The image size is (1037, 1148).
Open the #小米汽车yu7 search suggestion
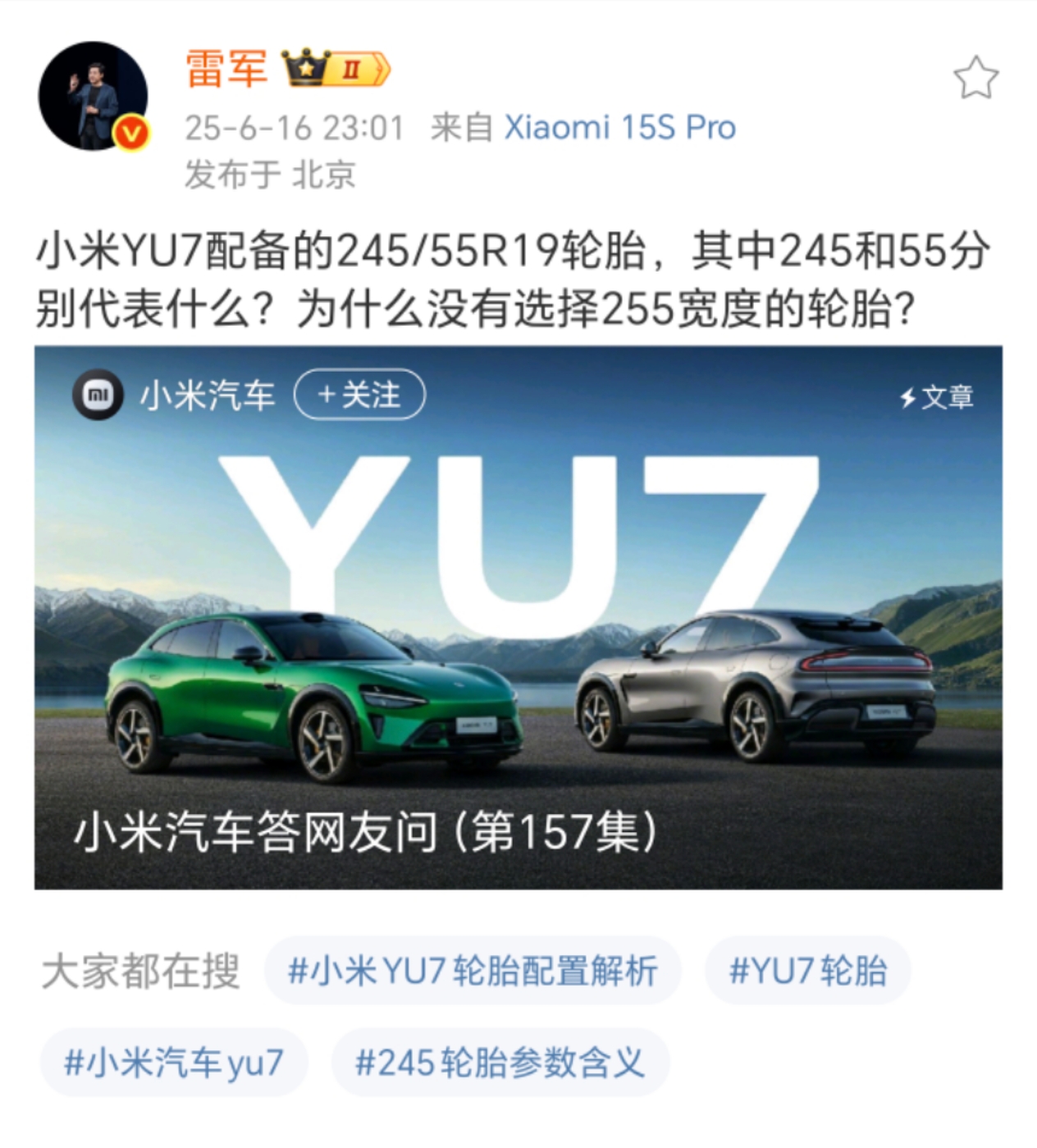[x=174, y=1063]
